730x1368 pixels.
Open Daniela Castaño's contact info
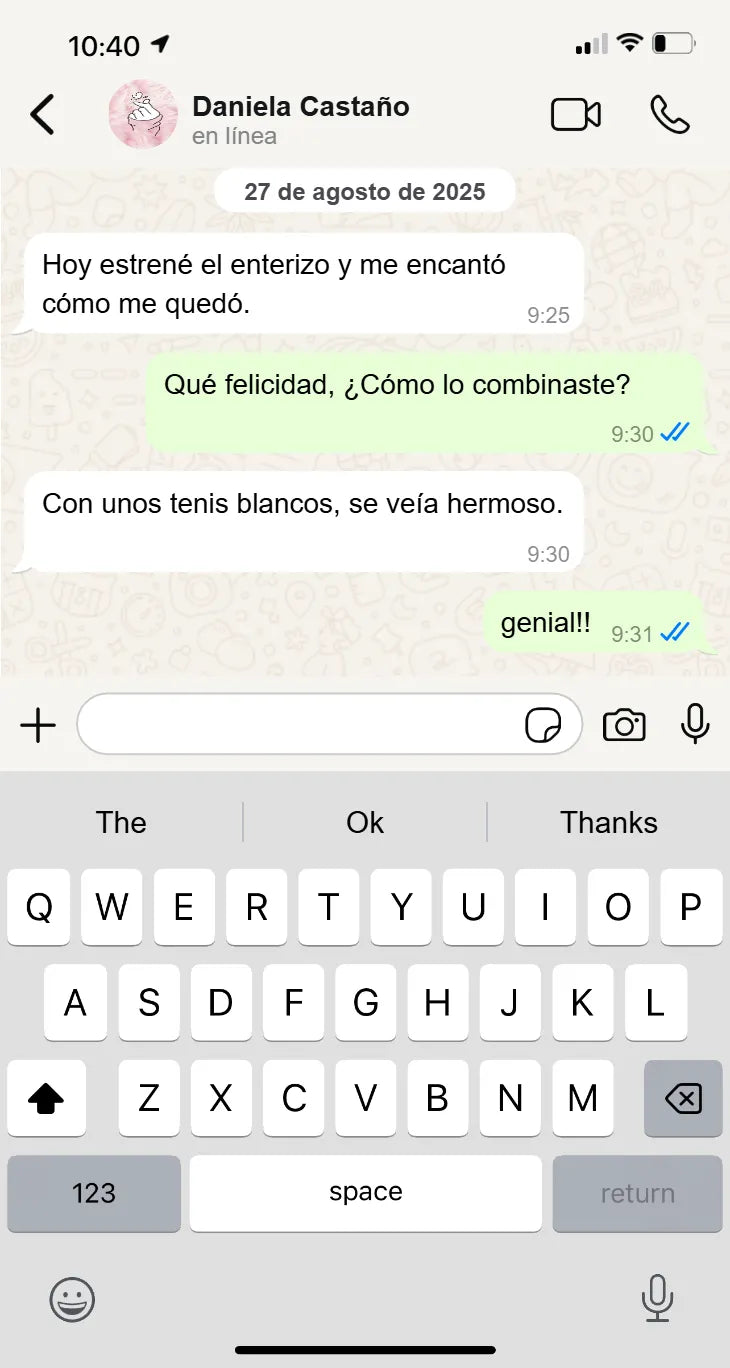[x=300, y=117]
